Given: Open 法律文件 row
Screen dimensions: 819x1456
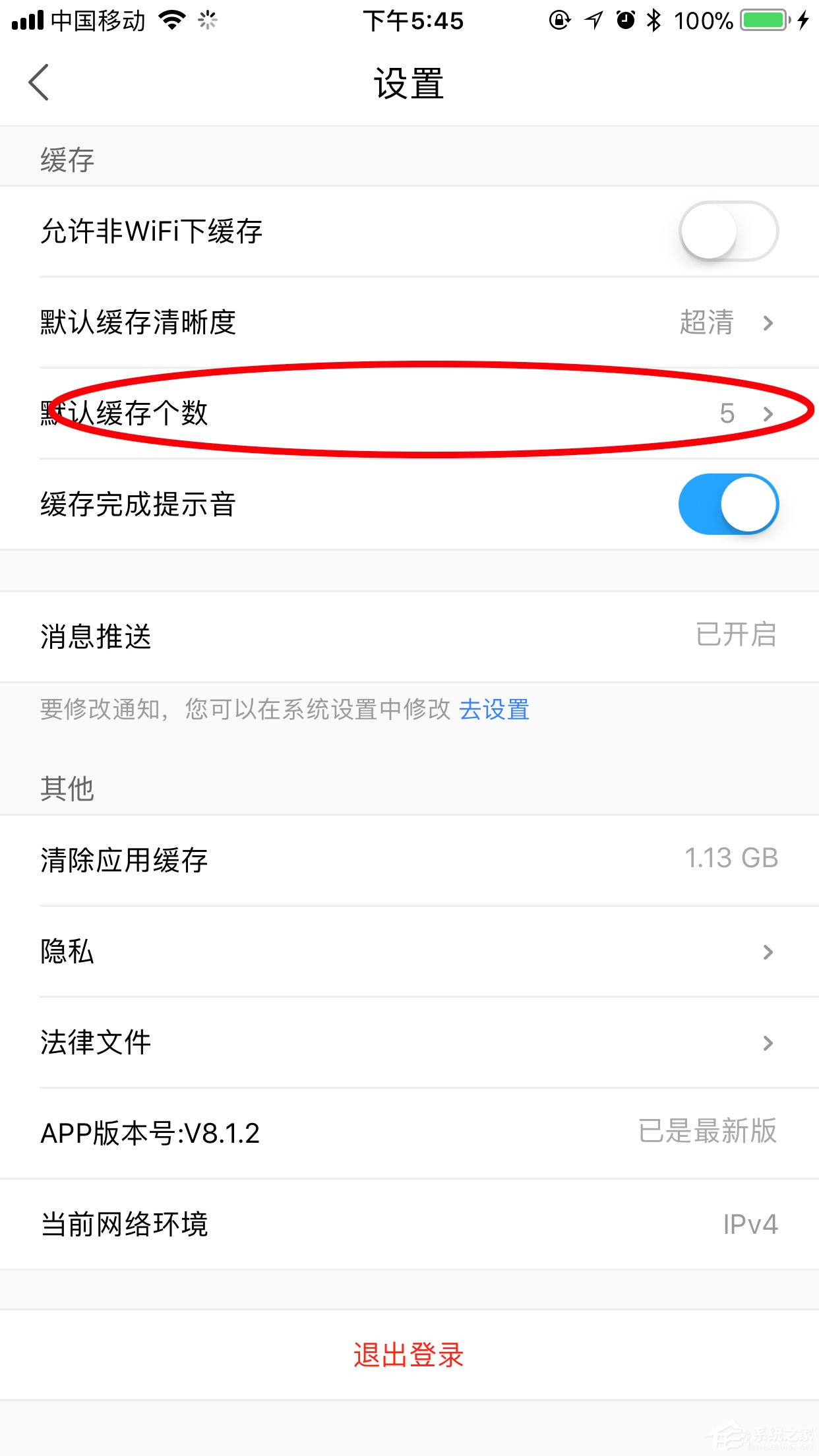Looking at the screenshot, I should pyautogui.click(x=409, y=1043).
